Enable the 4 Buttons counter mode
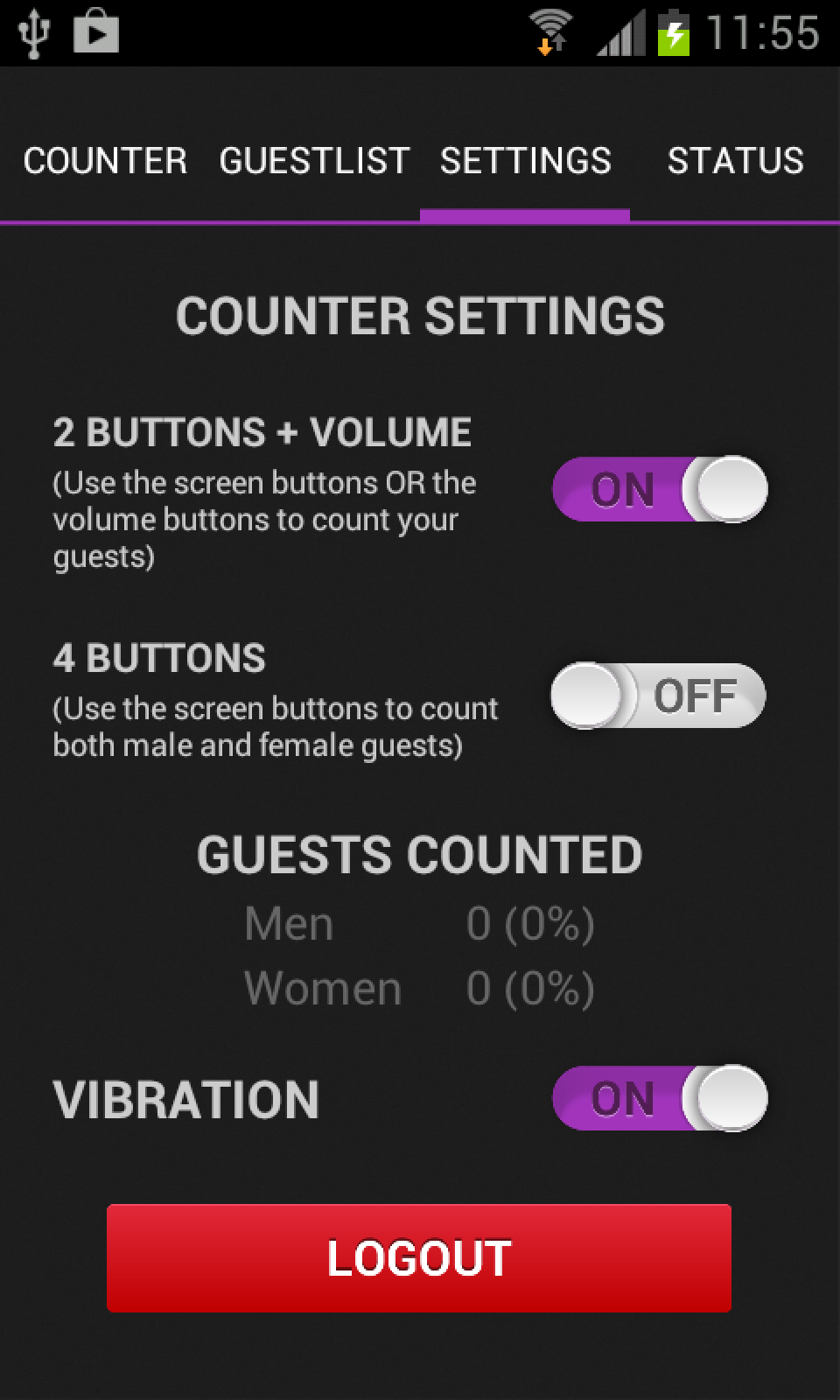 [x=658, y=696]
